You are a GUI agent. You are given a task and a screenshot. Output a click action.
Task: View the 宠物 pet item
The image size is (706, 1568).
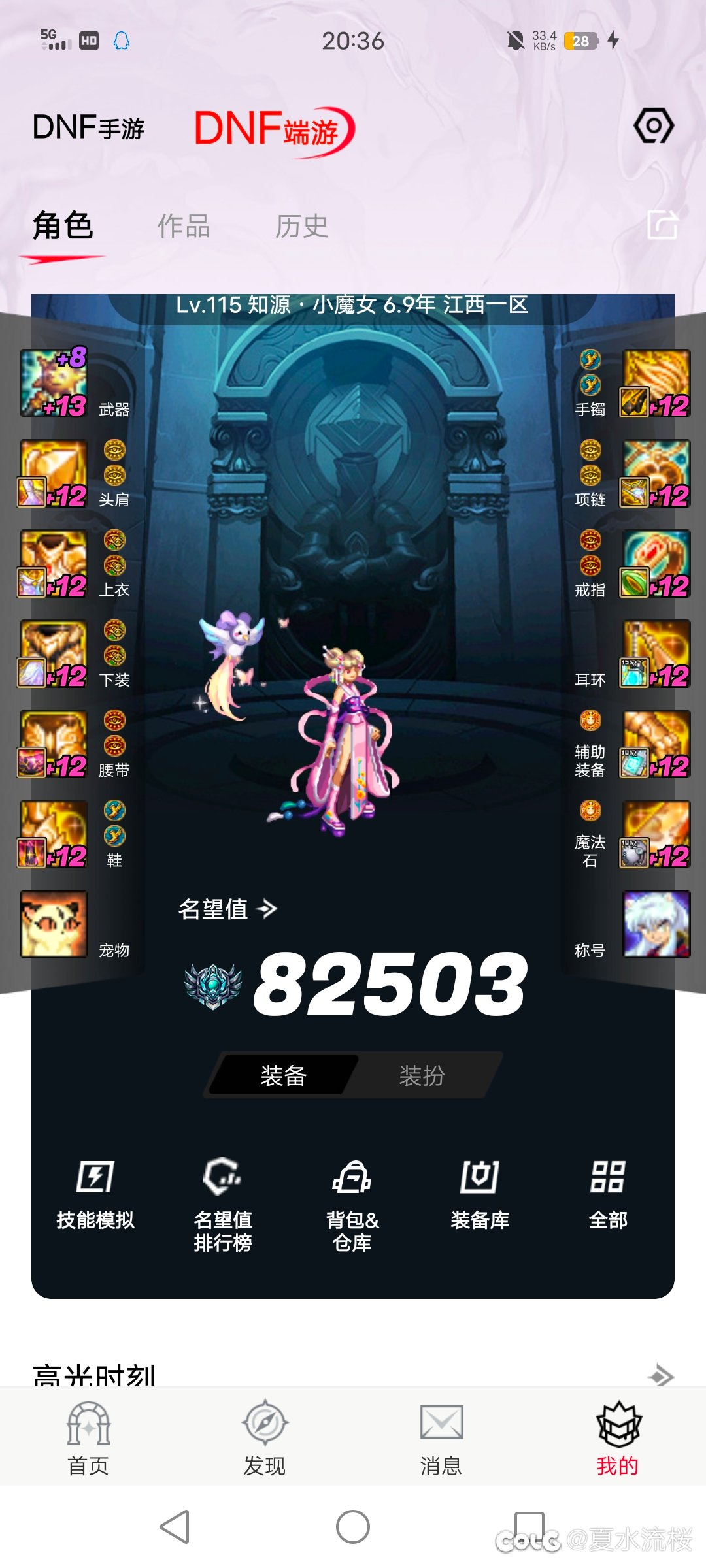54,924
